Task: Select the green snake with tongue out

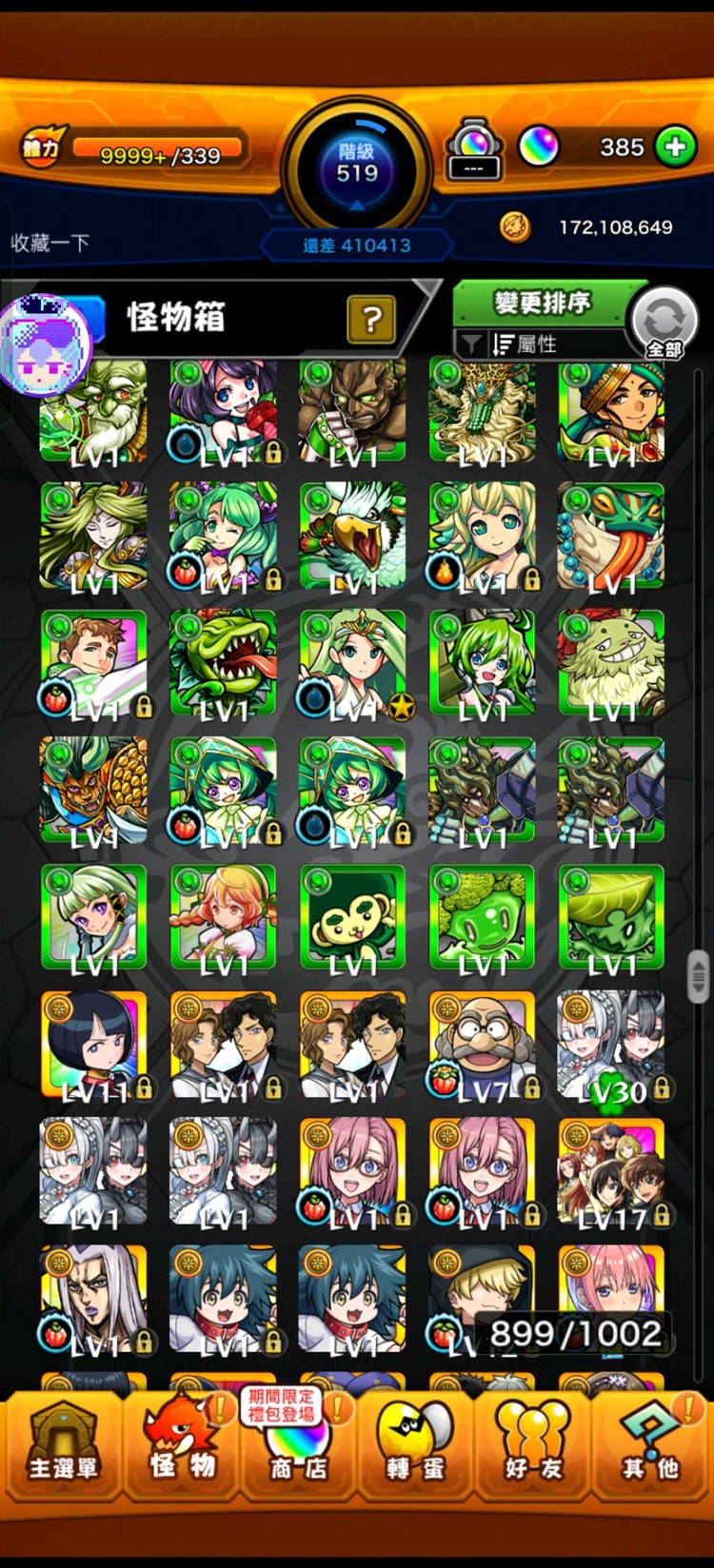Action: point(611,535)
